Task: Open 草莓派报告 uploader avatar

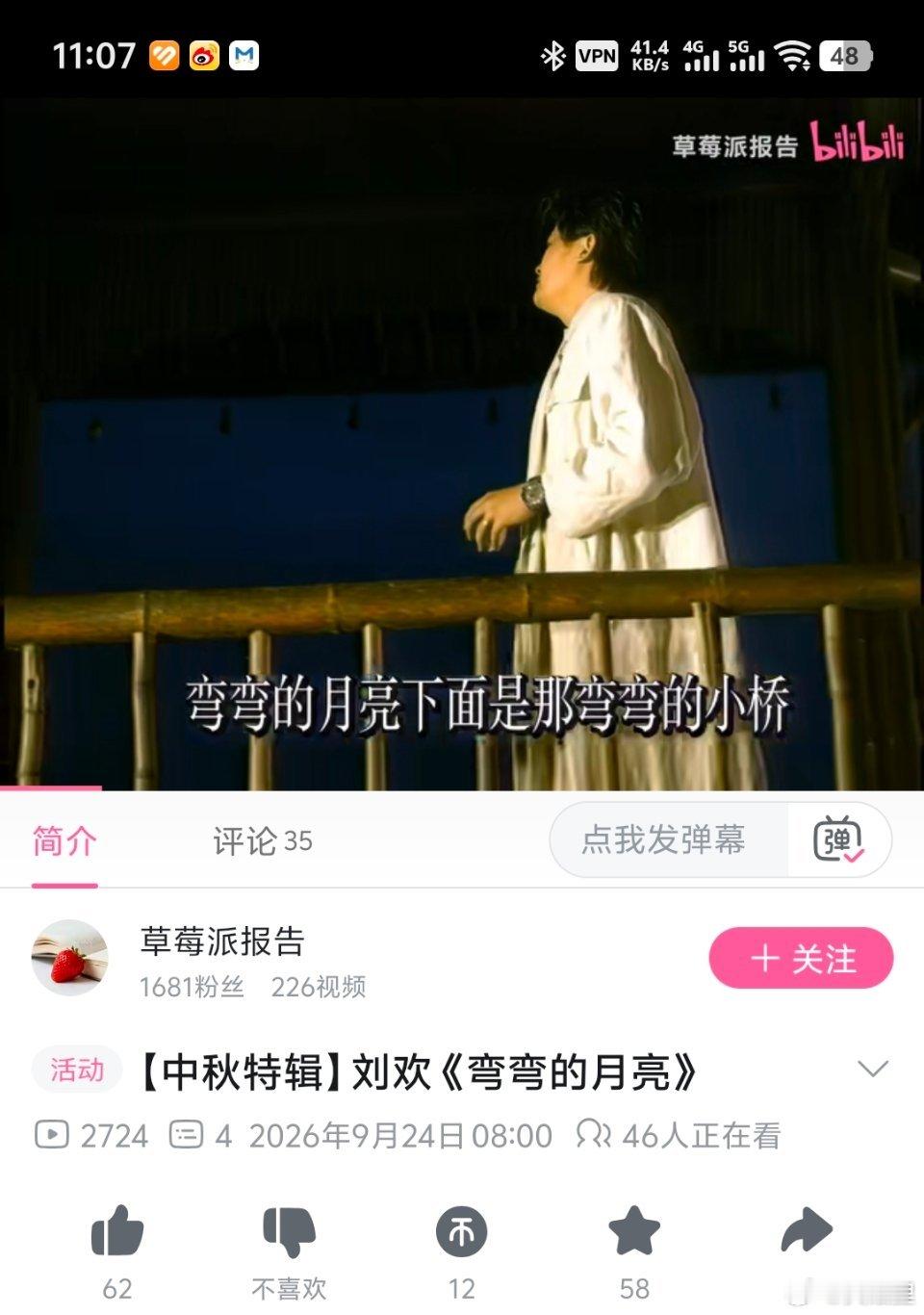Action: point(69,957)
